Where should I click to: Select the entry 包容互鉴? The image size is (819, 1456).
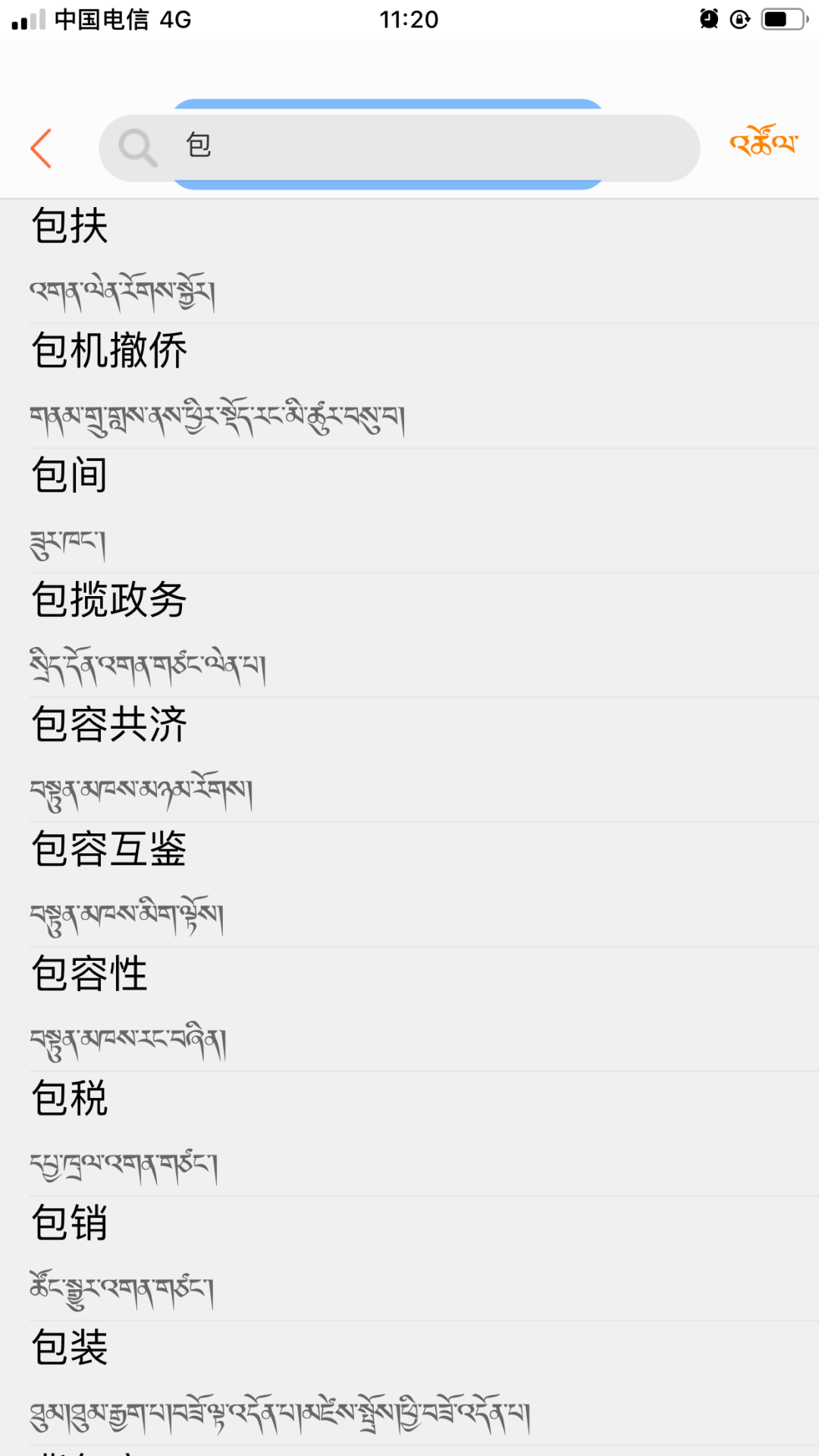(x=409, y=883)
